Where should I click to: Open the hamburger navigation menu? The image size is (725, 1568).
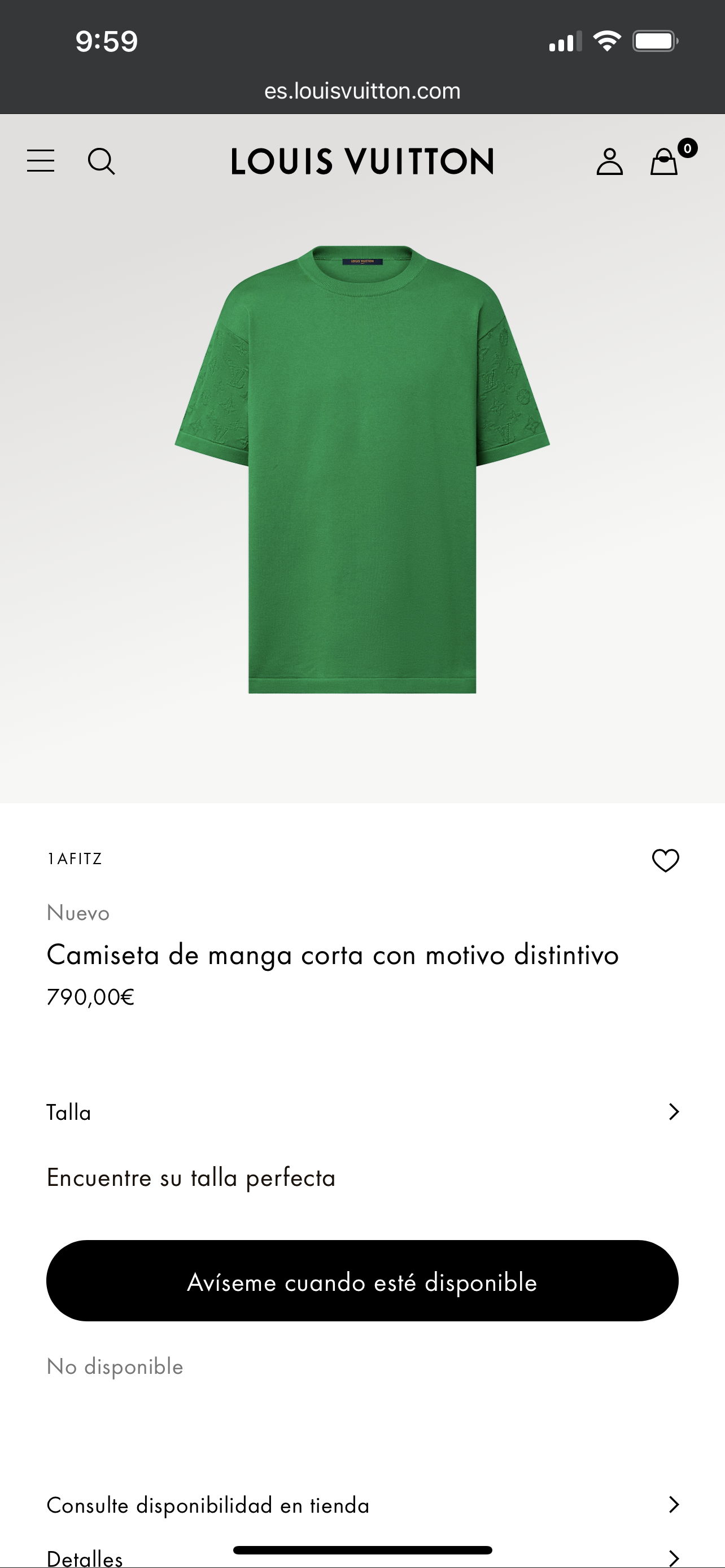(x=41, y=161)
